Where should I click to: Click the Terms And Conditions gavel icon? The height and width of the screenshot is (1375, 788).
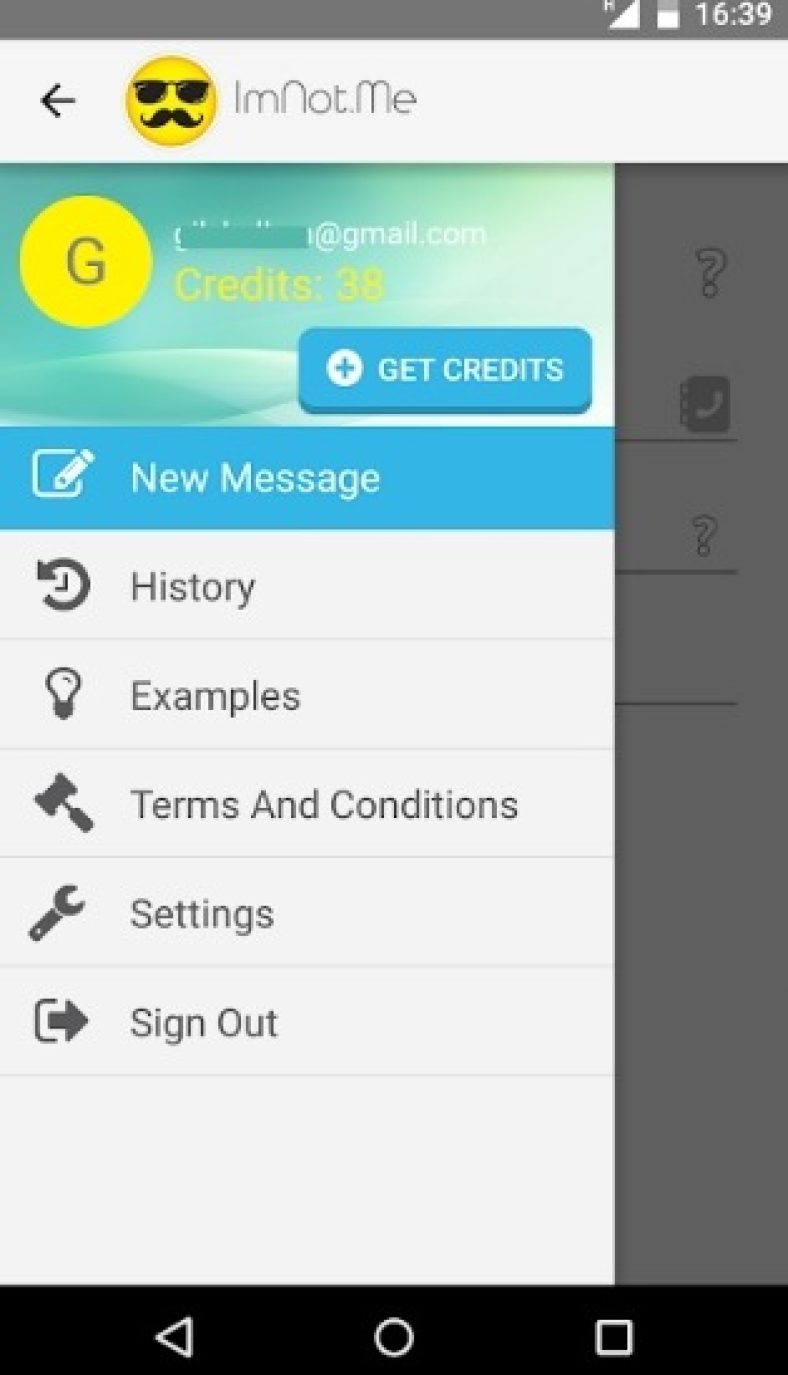coord(63,803)
